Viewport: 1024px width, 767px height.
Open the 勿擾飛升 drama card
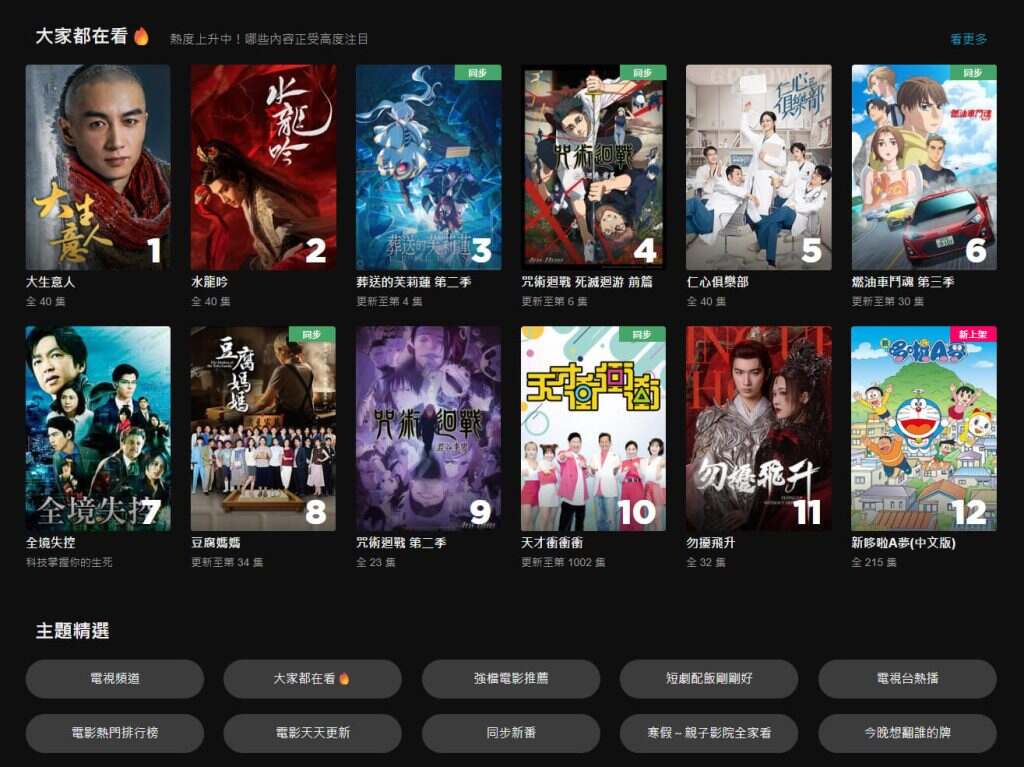[x=758, y=428]
